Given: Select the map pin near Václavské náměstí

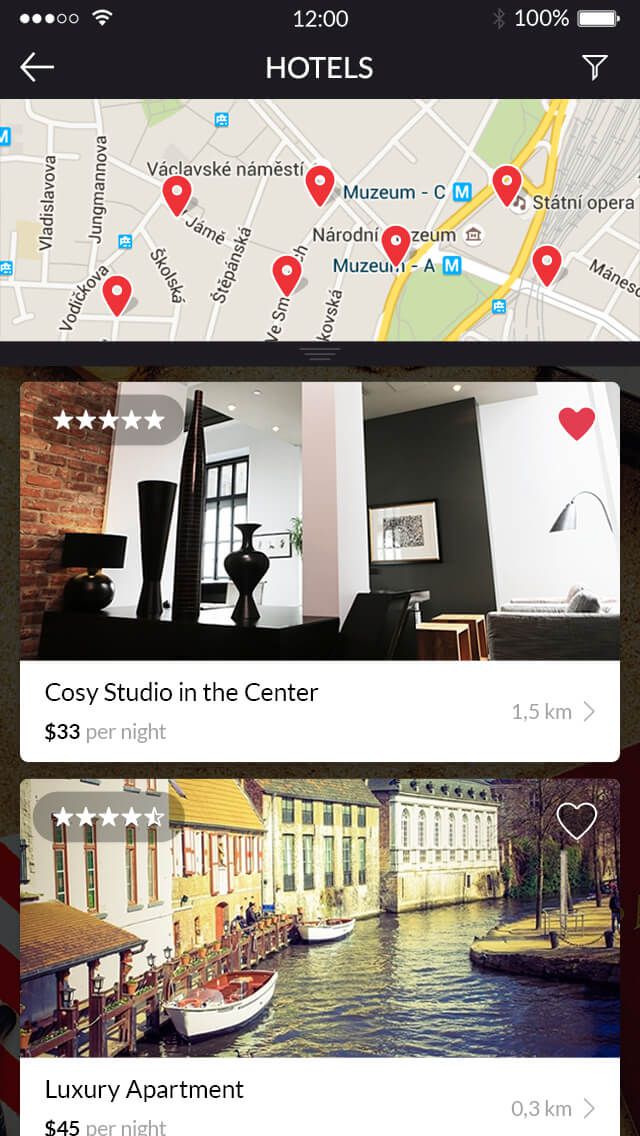Looking at the screenshot, I should (x=319, y=184).
